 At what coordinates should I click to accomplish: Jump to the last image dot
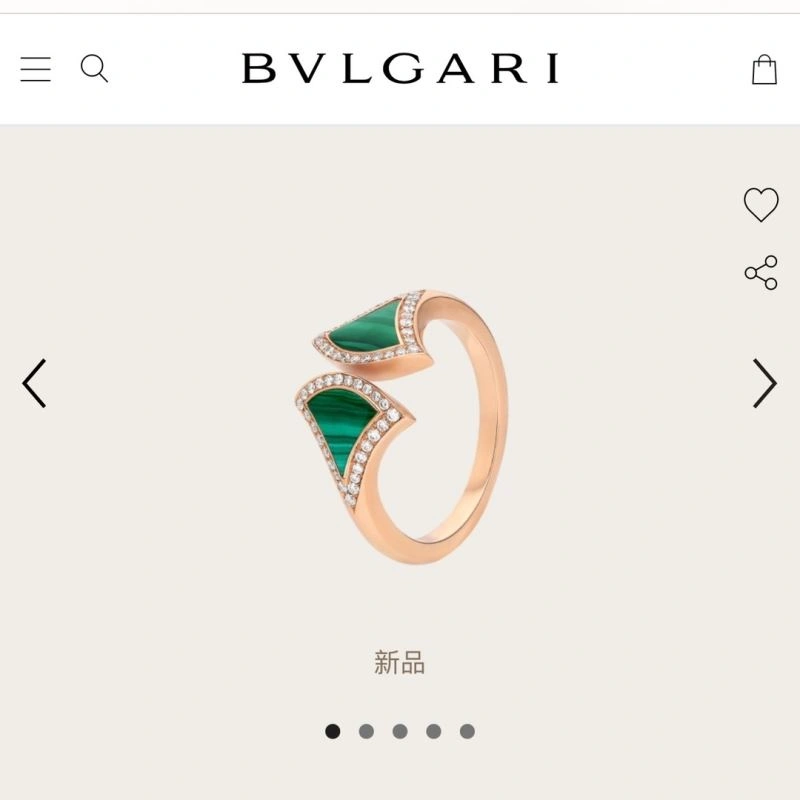coord(467,731)
